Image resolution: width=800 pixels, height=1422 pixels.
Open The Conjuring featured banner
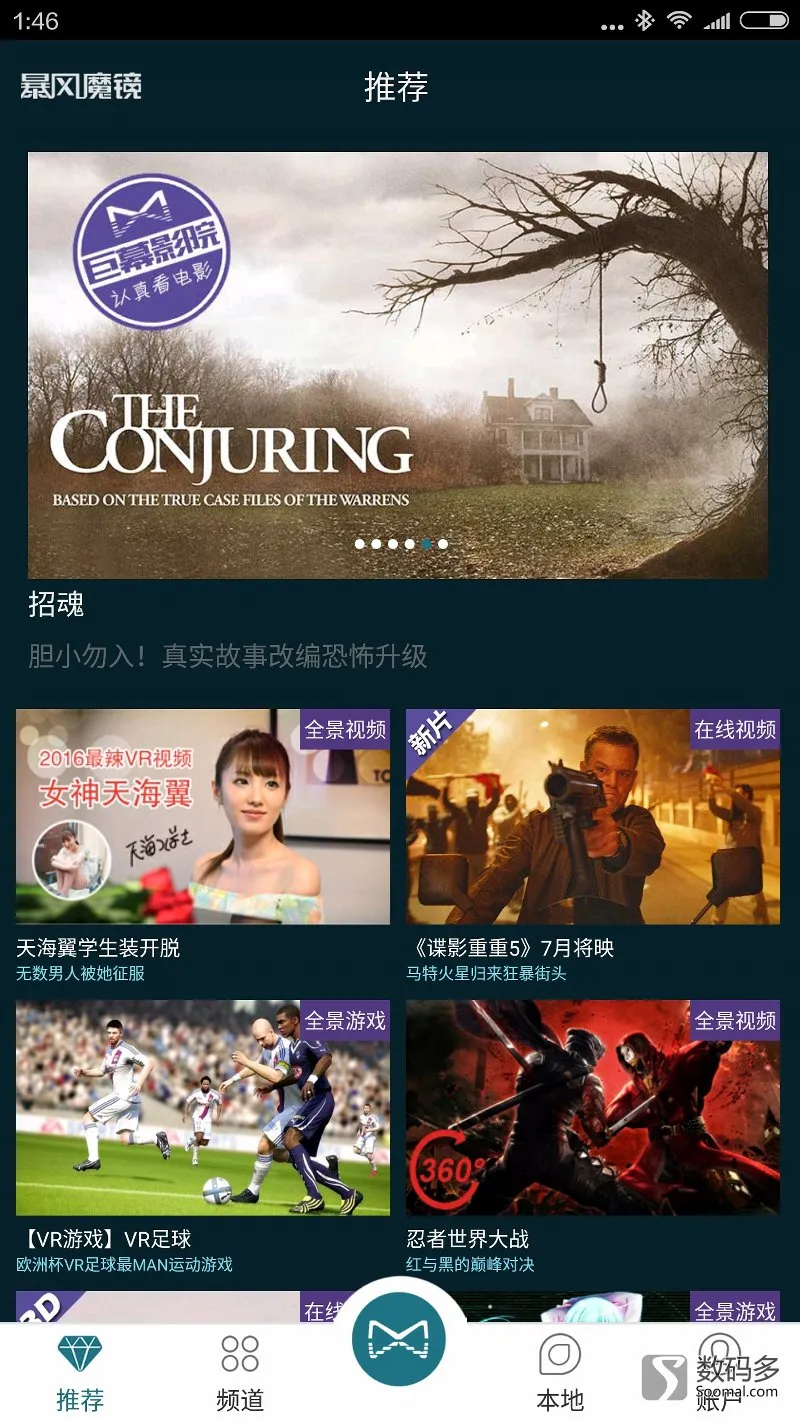click(x=398, y=365)
